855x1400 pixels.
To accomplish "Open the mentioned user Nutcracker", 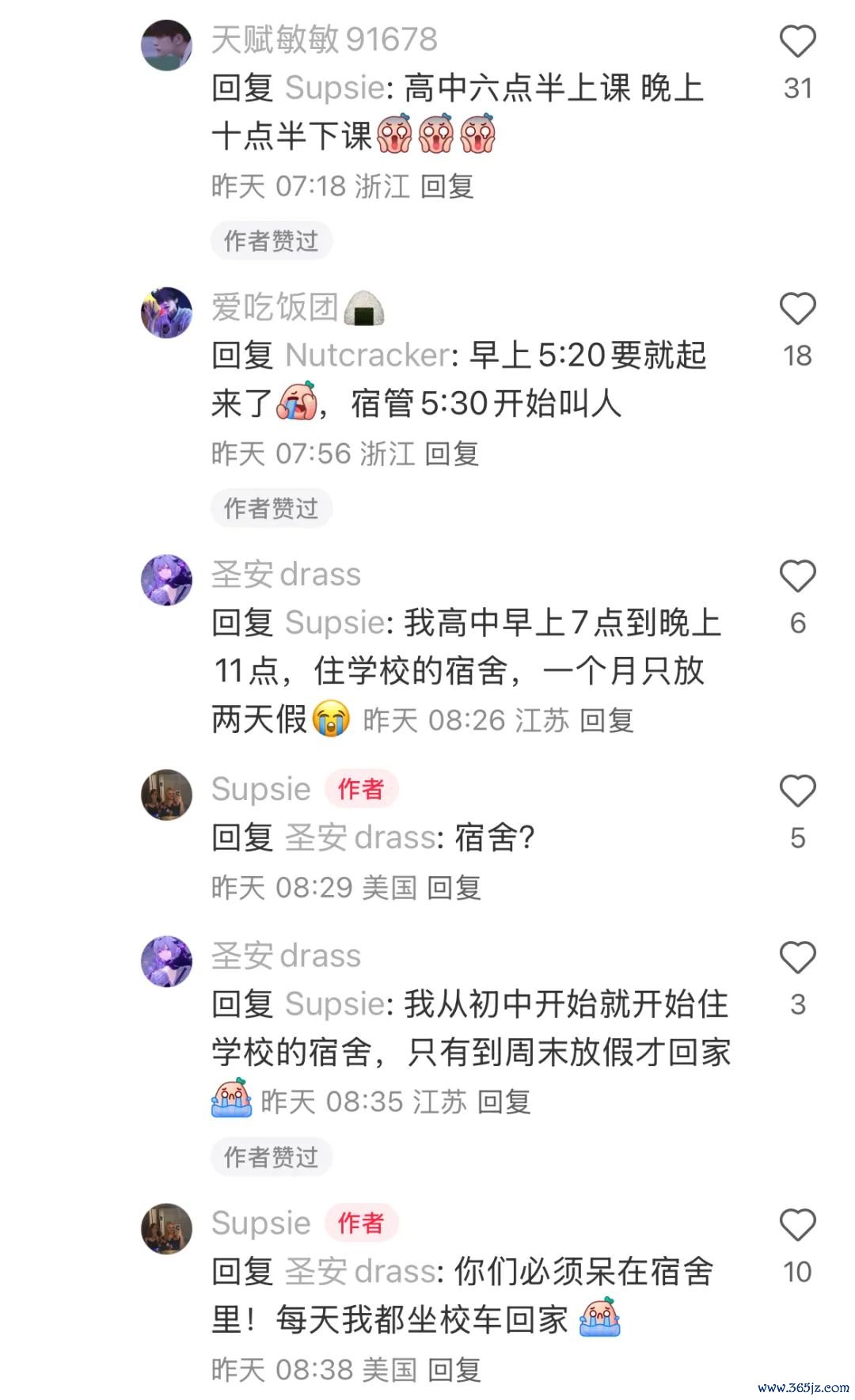I will 367,355.
